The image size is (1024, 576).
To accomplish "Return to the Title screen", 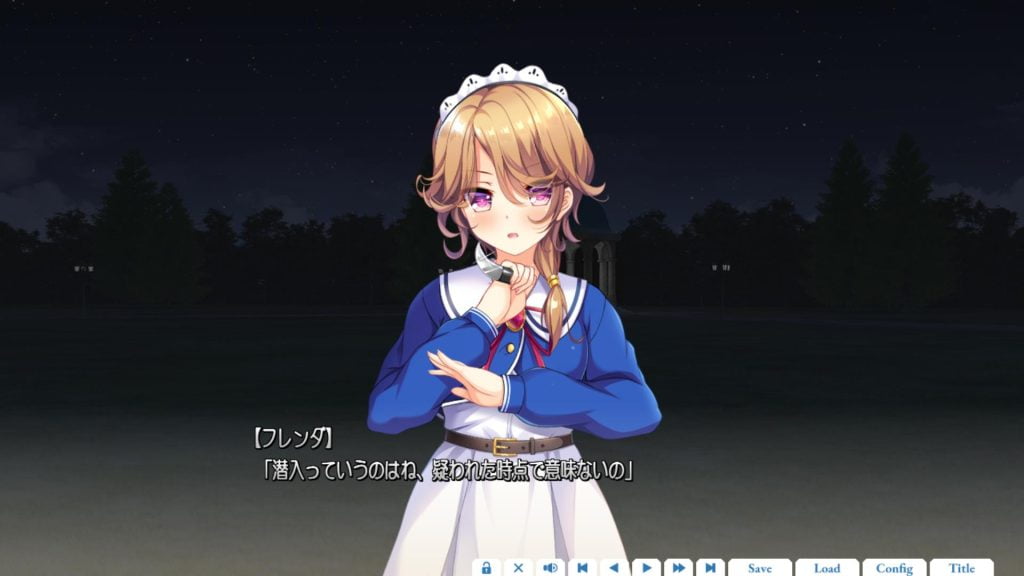I will pyautogui.click(x=961, y=567).
